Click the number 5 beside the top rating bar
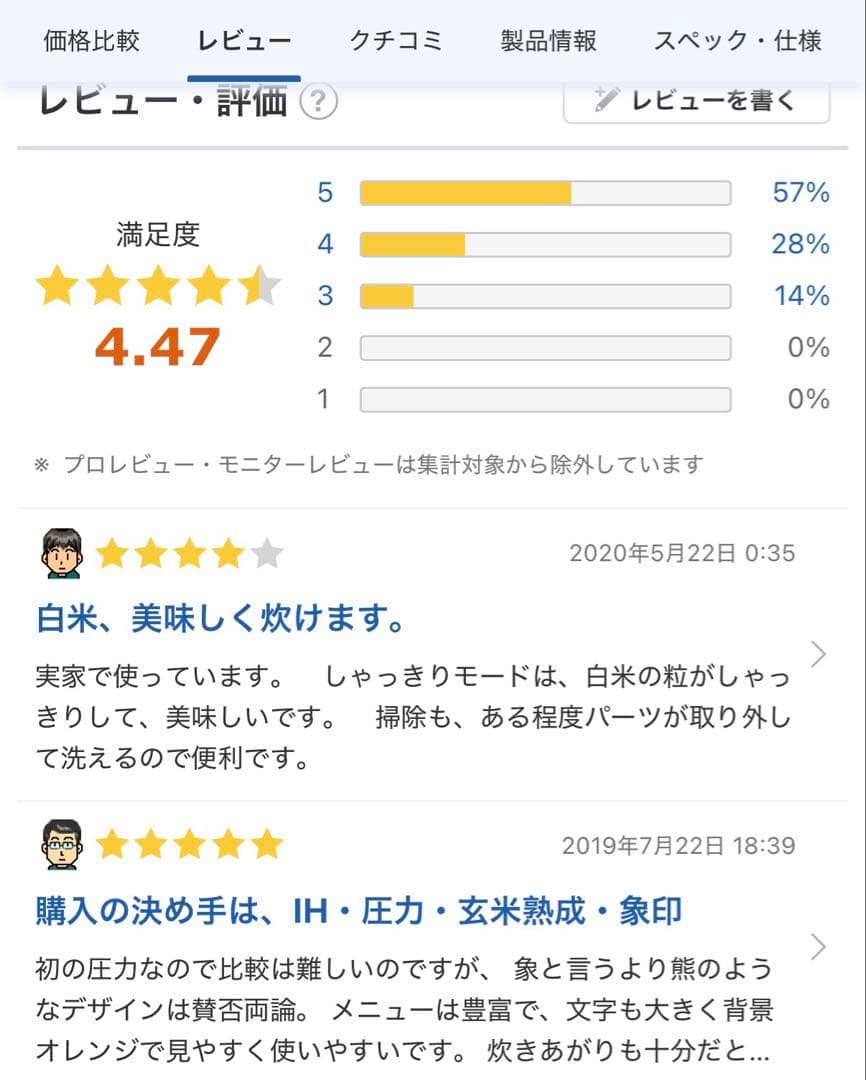The height and width of the screenshot is (1080, 866). pyautogui.click(x=324, y=192)
